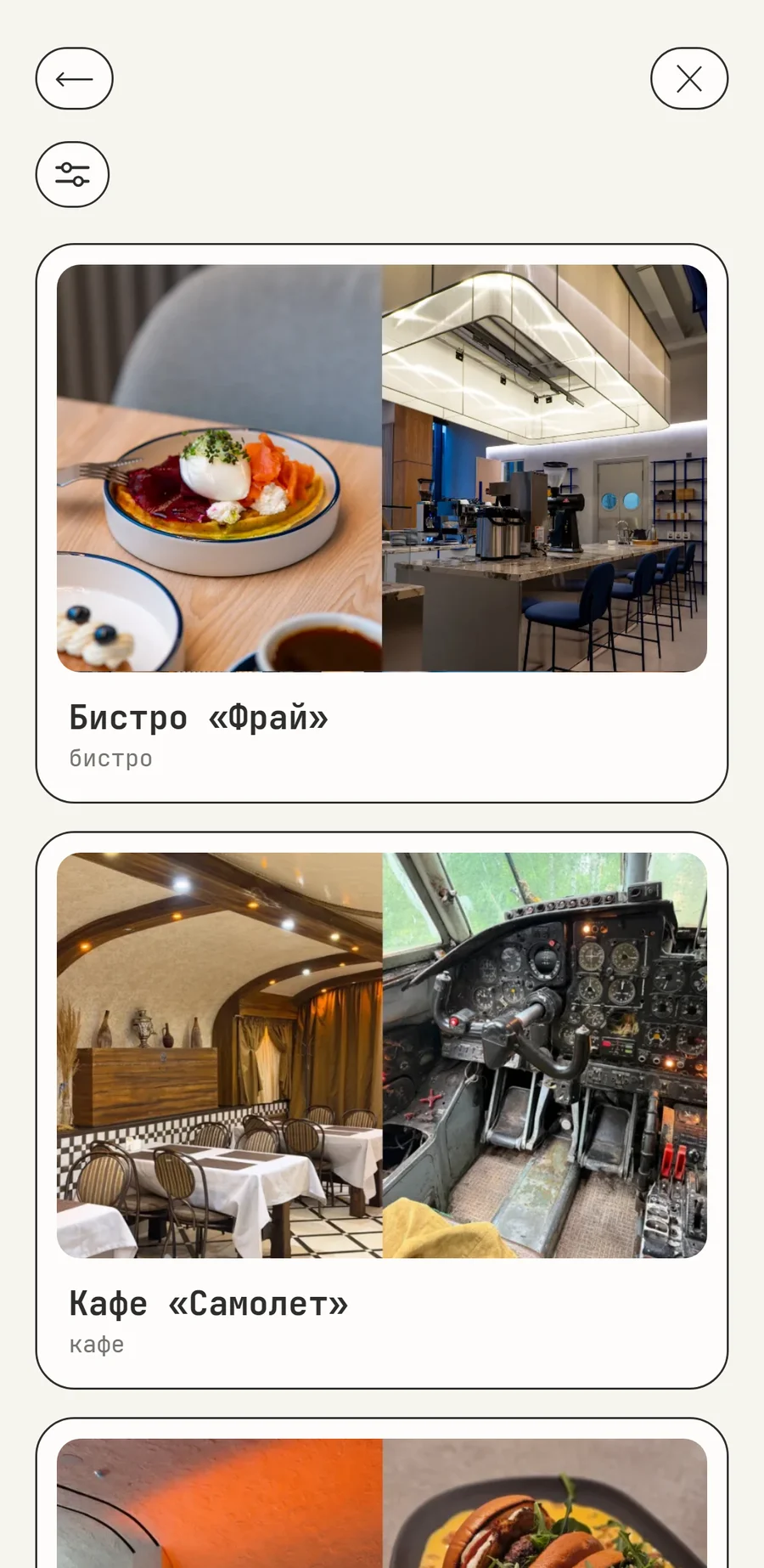
Task: Open the Бистро «Фрай» card
Action: [x=382, y=523]
